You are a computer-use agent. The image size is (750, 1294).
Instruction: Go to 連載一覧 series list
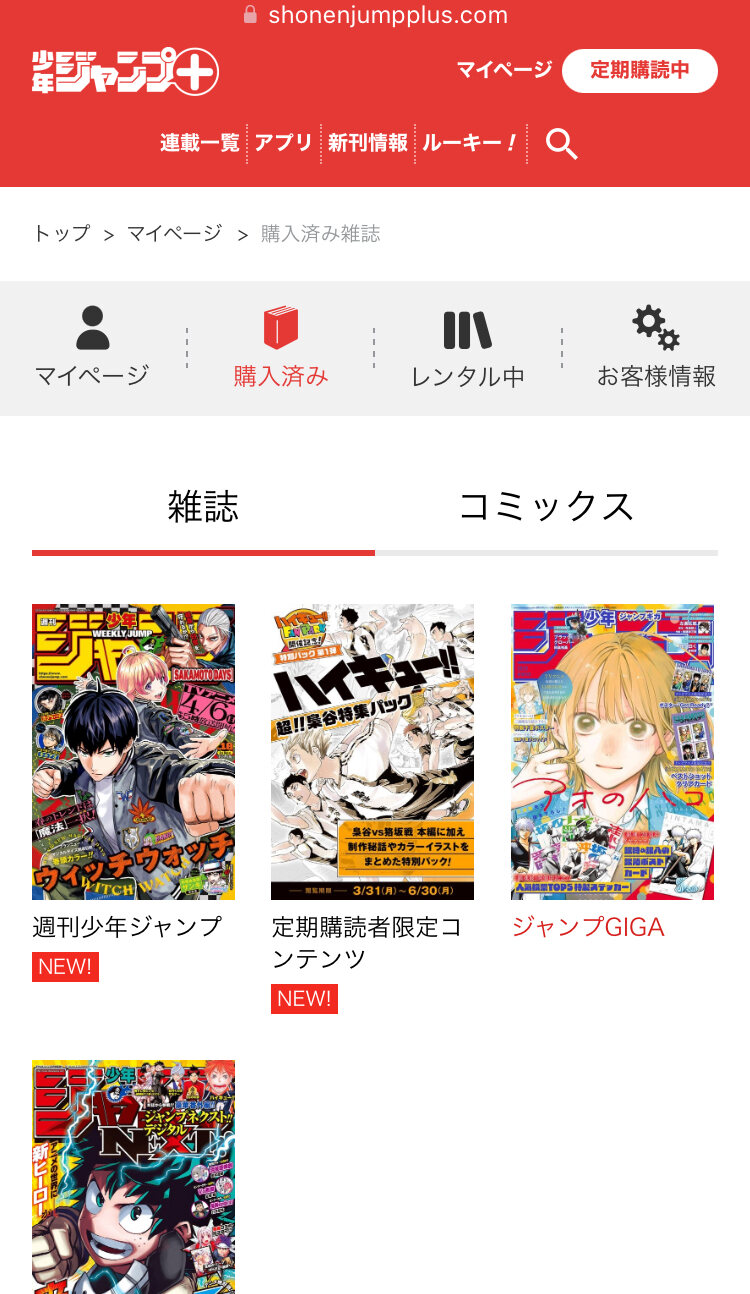(200, 143)
